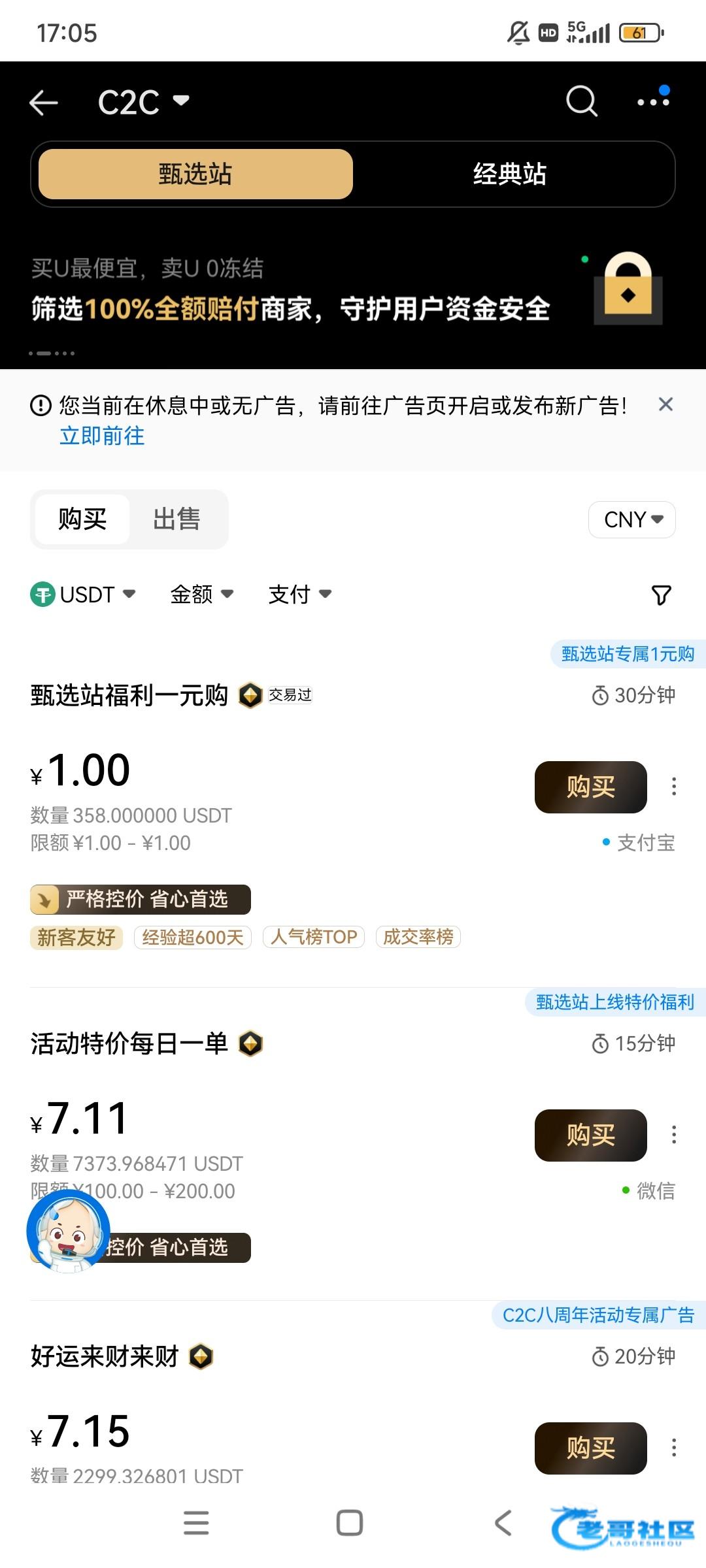Screen dimensions: 706x1568
Task: Switch to the 经典站 tab
Action: tap(509, 174)
